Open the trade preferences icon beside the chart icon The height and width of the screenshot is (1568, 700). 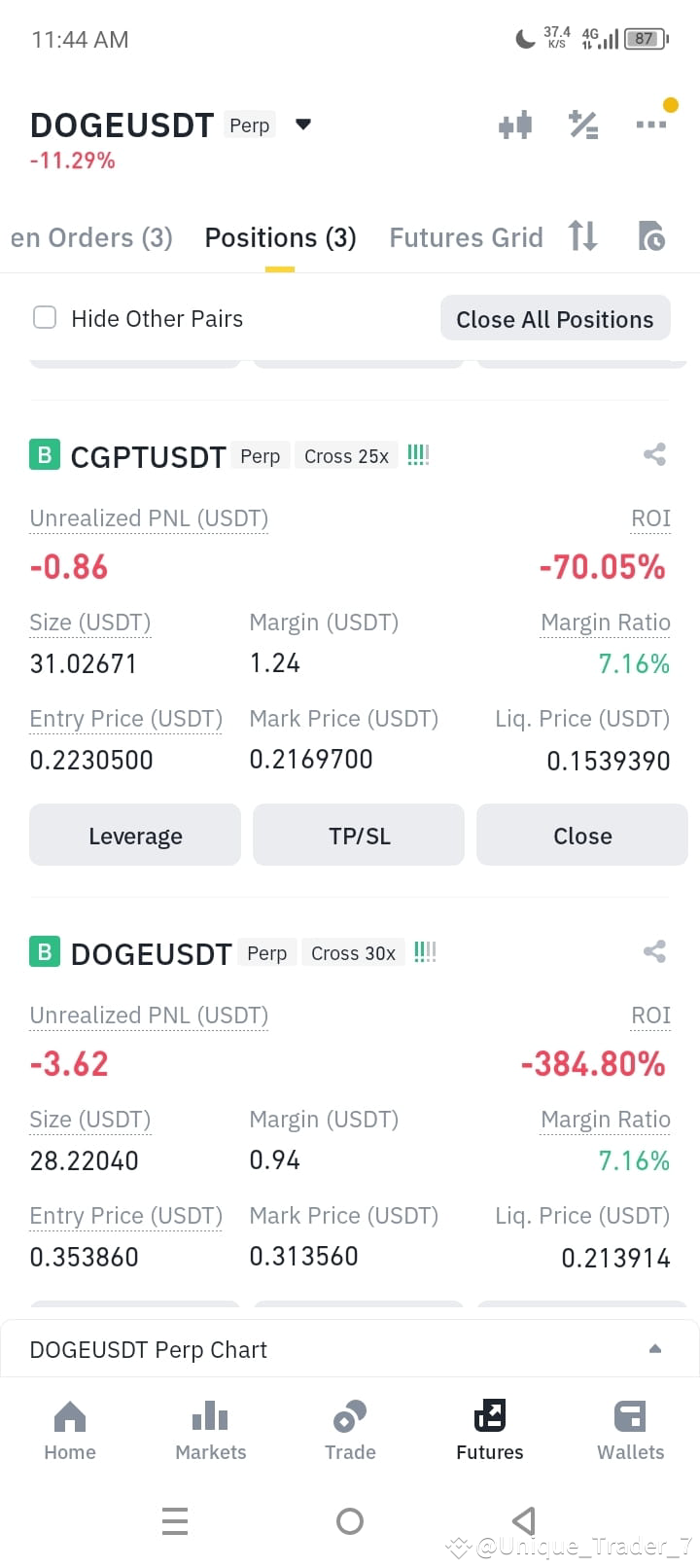tap(583, 125)
